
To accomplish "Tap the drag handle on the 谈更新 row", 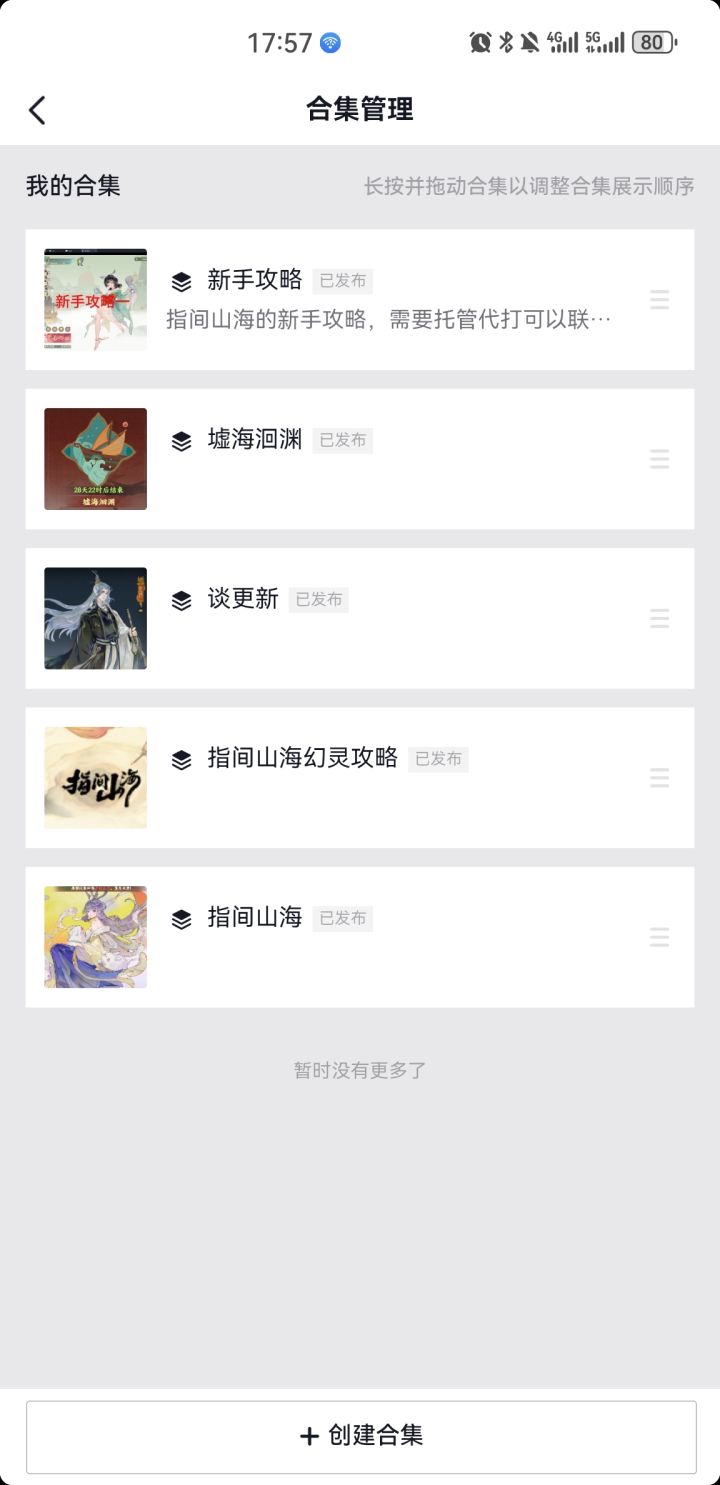I will (x=660, y=618).
